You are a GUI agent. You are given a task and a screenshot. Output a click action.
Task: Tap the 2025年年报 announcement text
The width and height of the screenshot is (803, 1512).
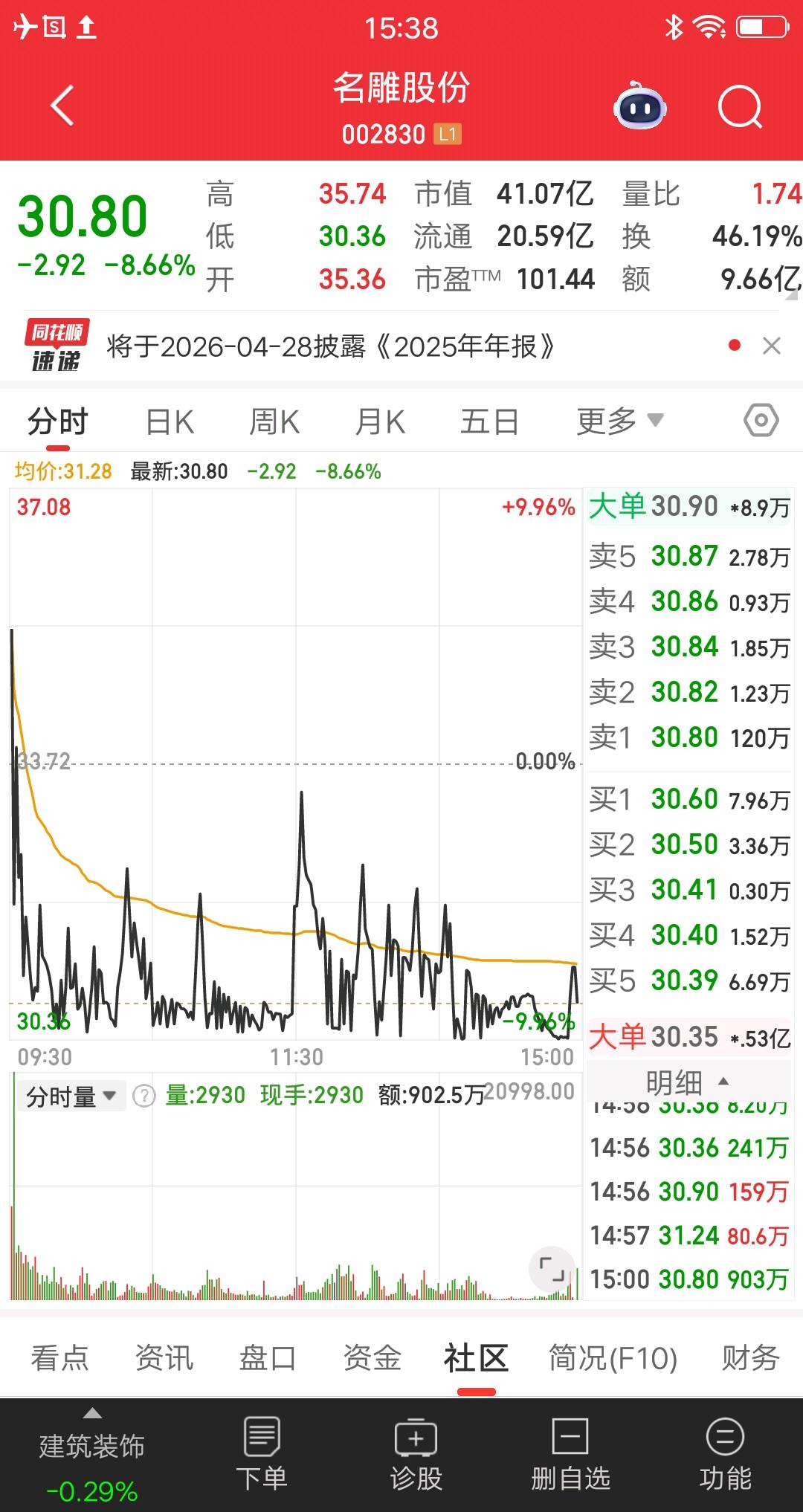(329, 346)
